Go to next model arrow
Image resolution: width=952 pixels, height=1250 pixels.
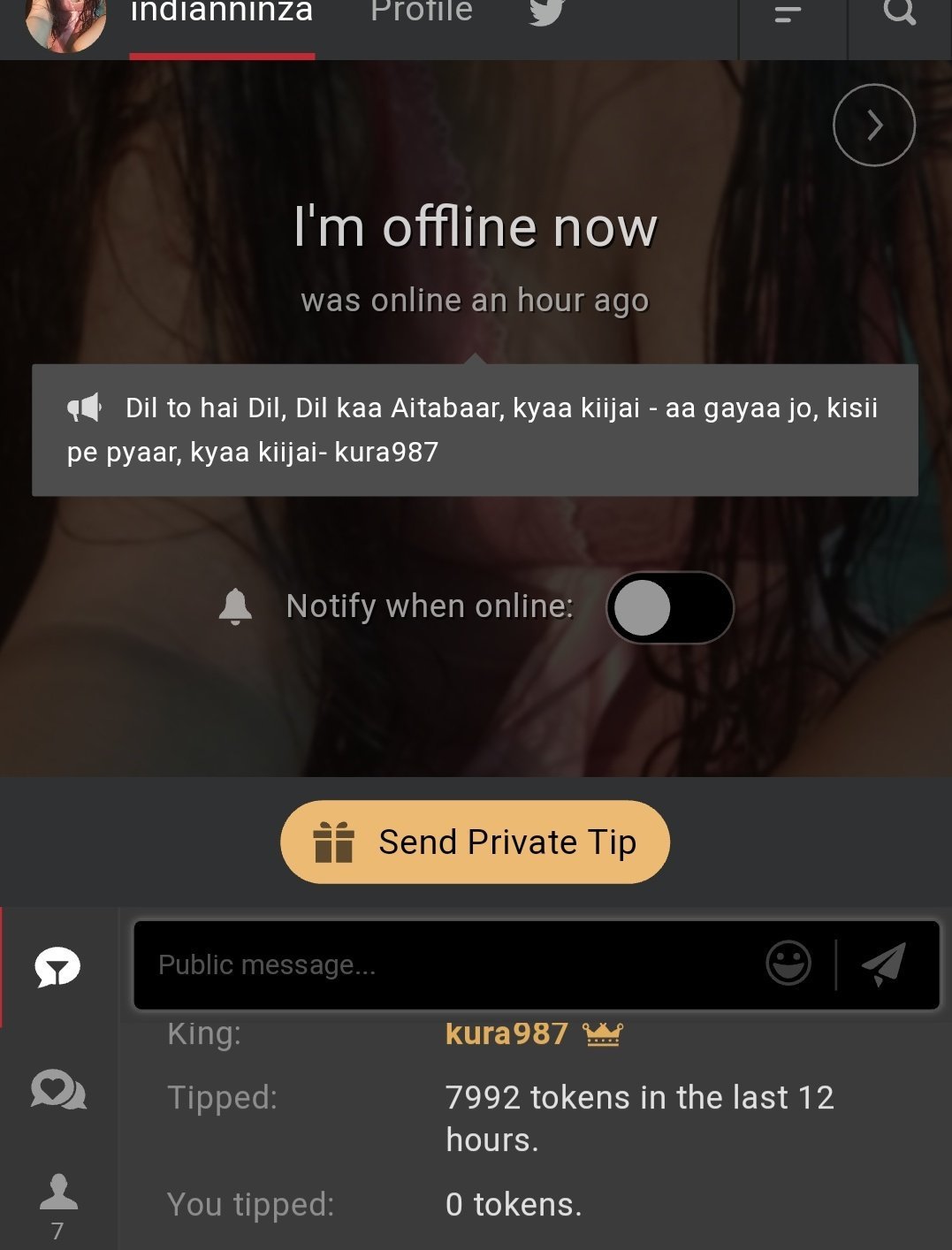click(x=873, y=126)
